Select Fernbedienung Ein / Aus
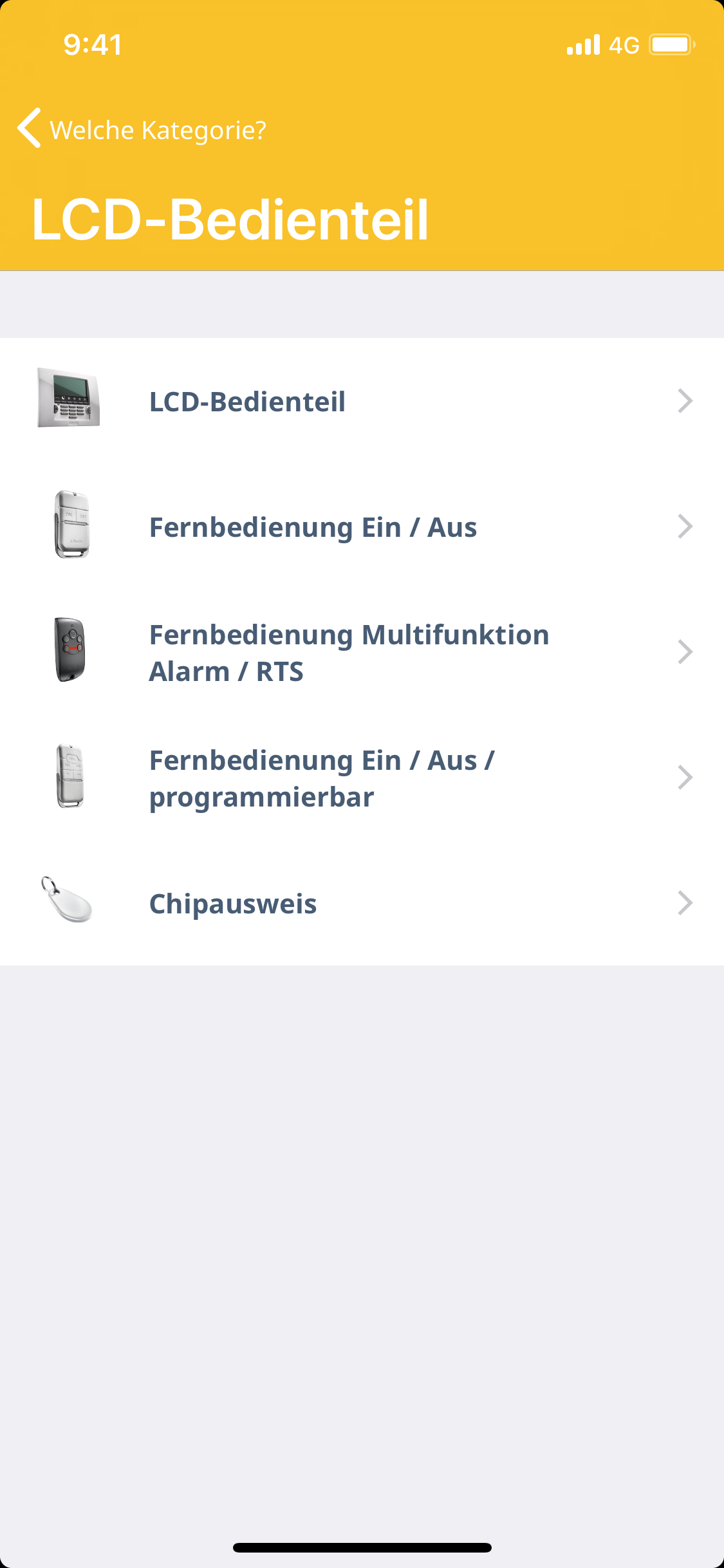Screen dimensions: 724x1568 click(362, 527)
